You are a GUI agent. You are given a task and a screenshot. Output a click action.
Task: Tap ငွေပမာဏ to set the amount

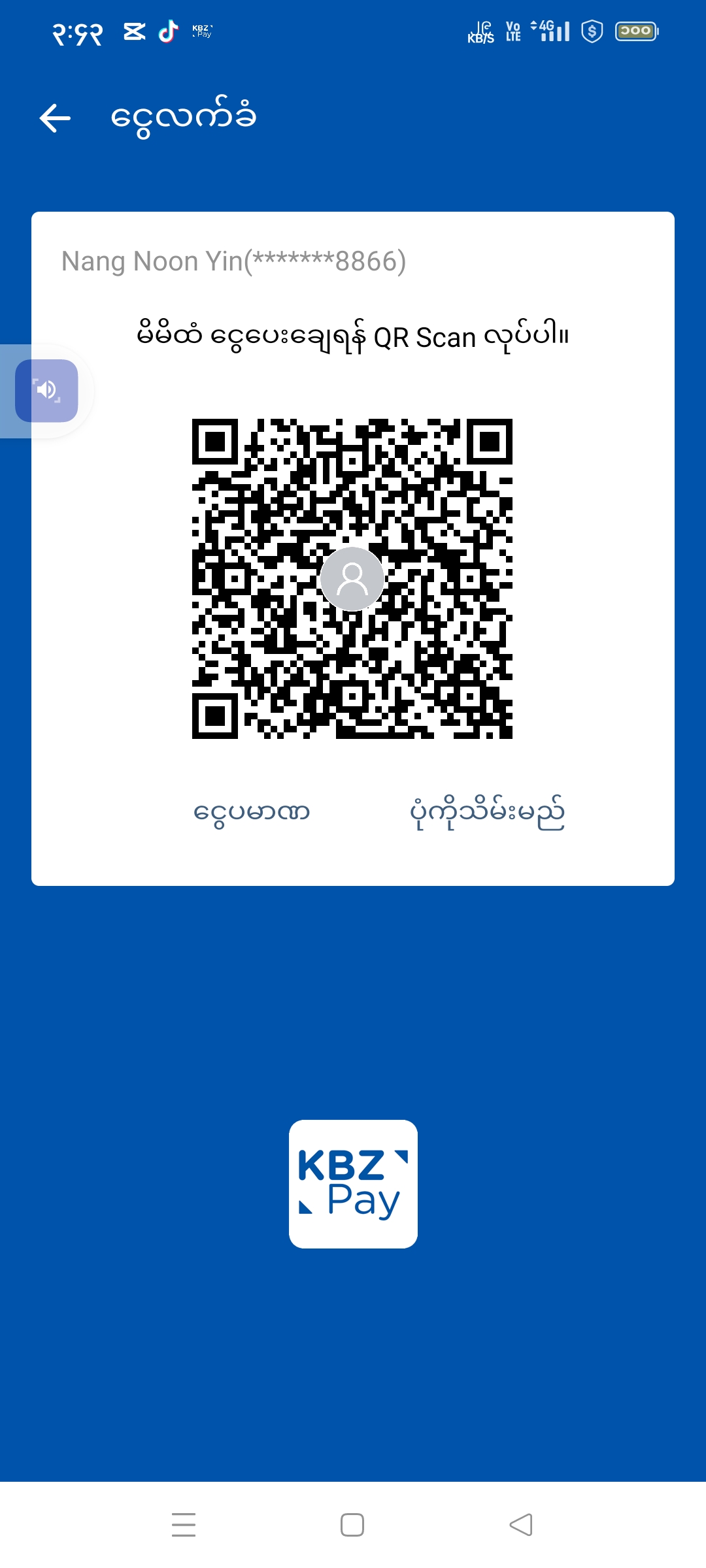click(x=252, y=813)
